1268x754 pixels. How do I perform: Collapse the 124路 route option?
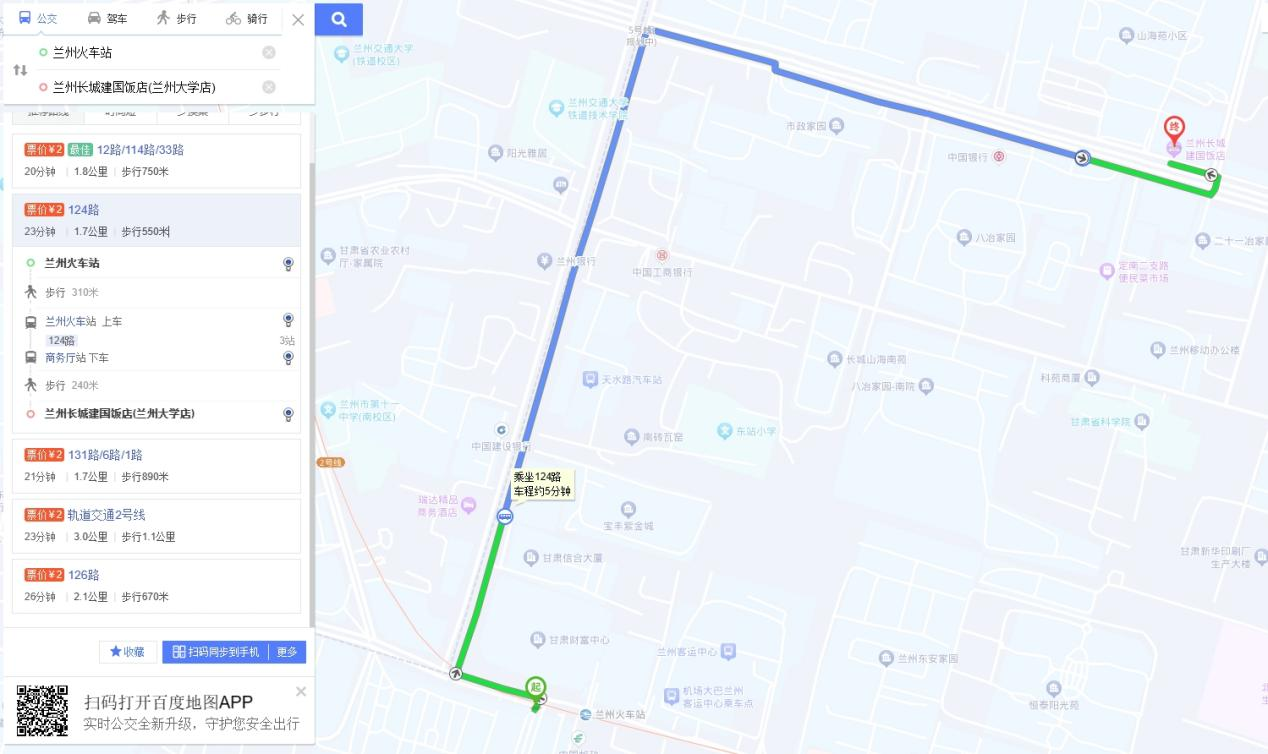[156, 220]
